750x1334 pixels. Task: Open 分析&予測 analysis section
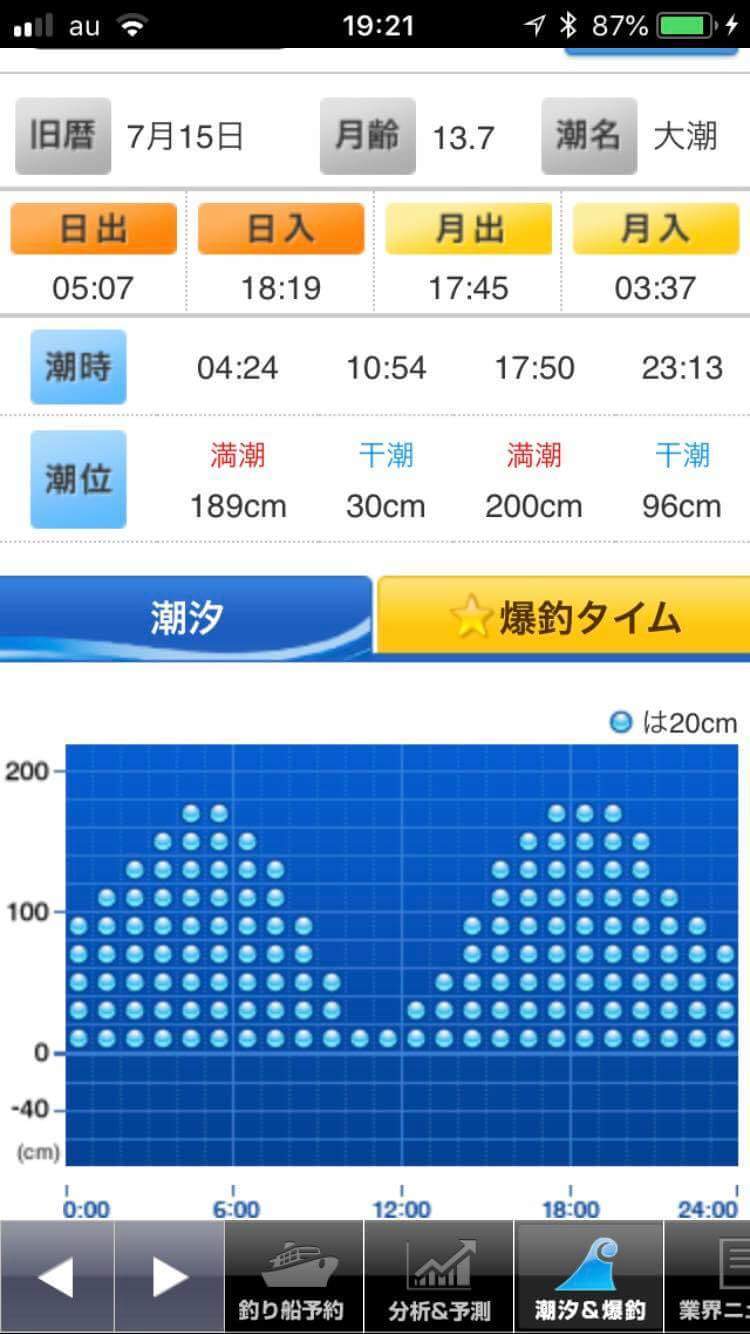click(439, 1277)
